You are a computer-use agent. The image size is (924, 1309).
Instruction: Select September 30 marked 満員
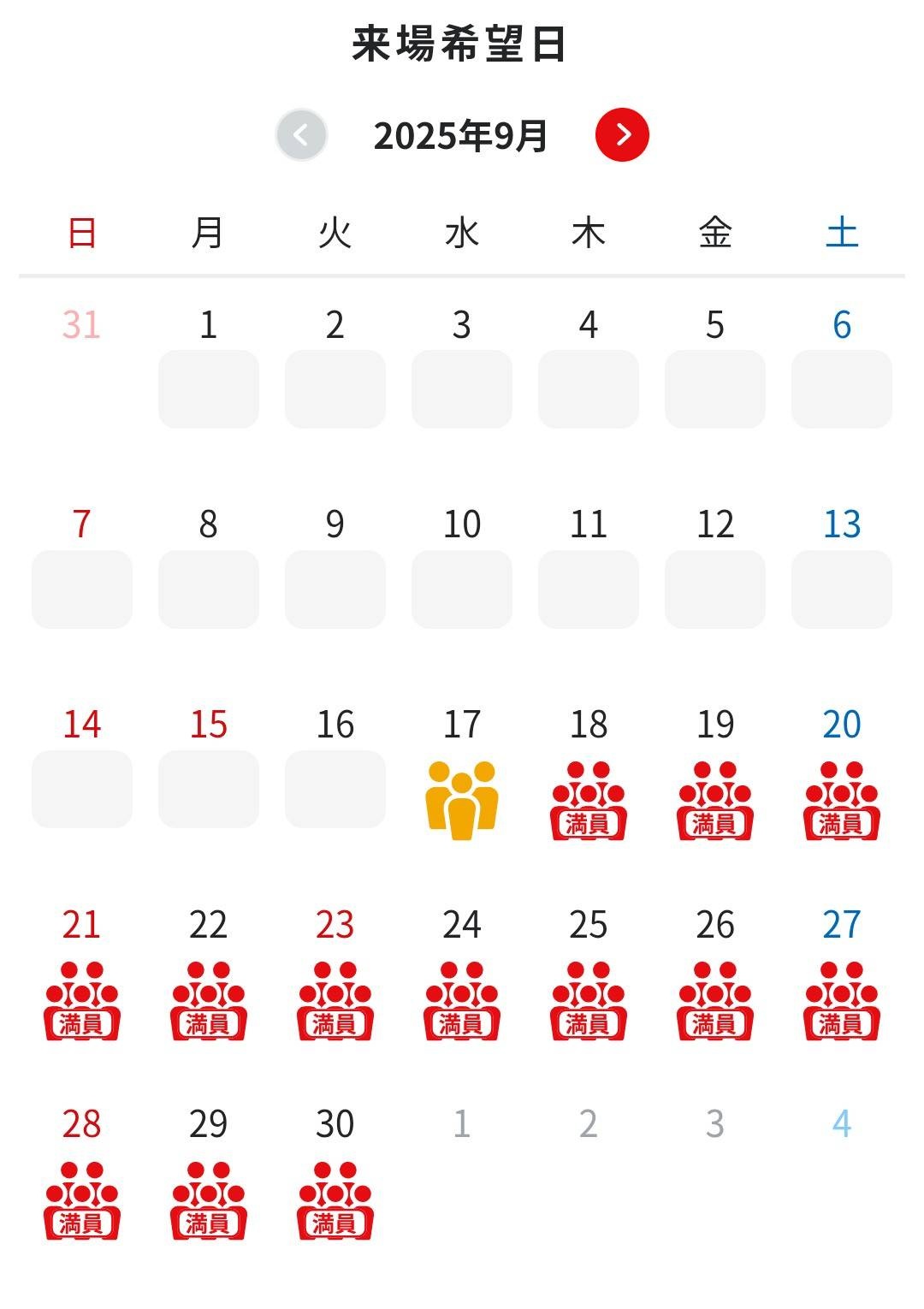(x=335, y=1199)
